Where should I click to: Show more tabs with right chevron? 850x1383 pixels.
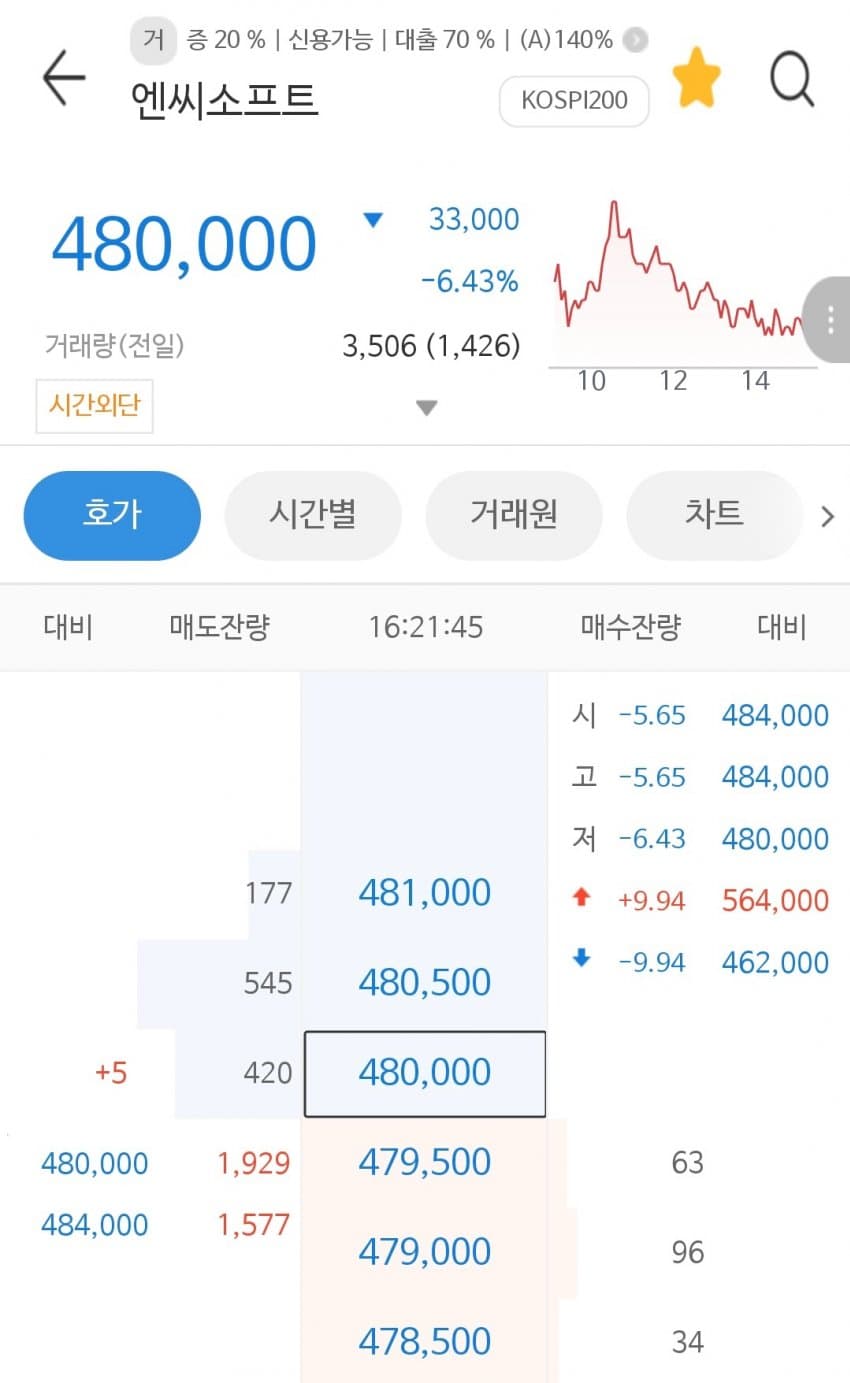[x=827, y=517]
